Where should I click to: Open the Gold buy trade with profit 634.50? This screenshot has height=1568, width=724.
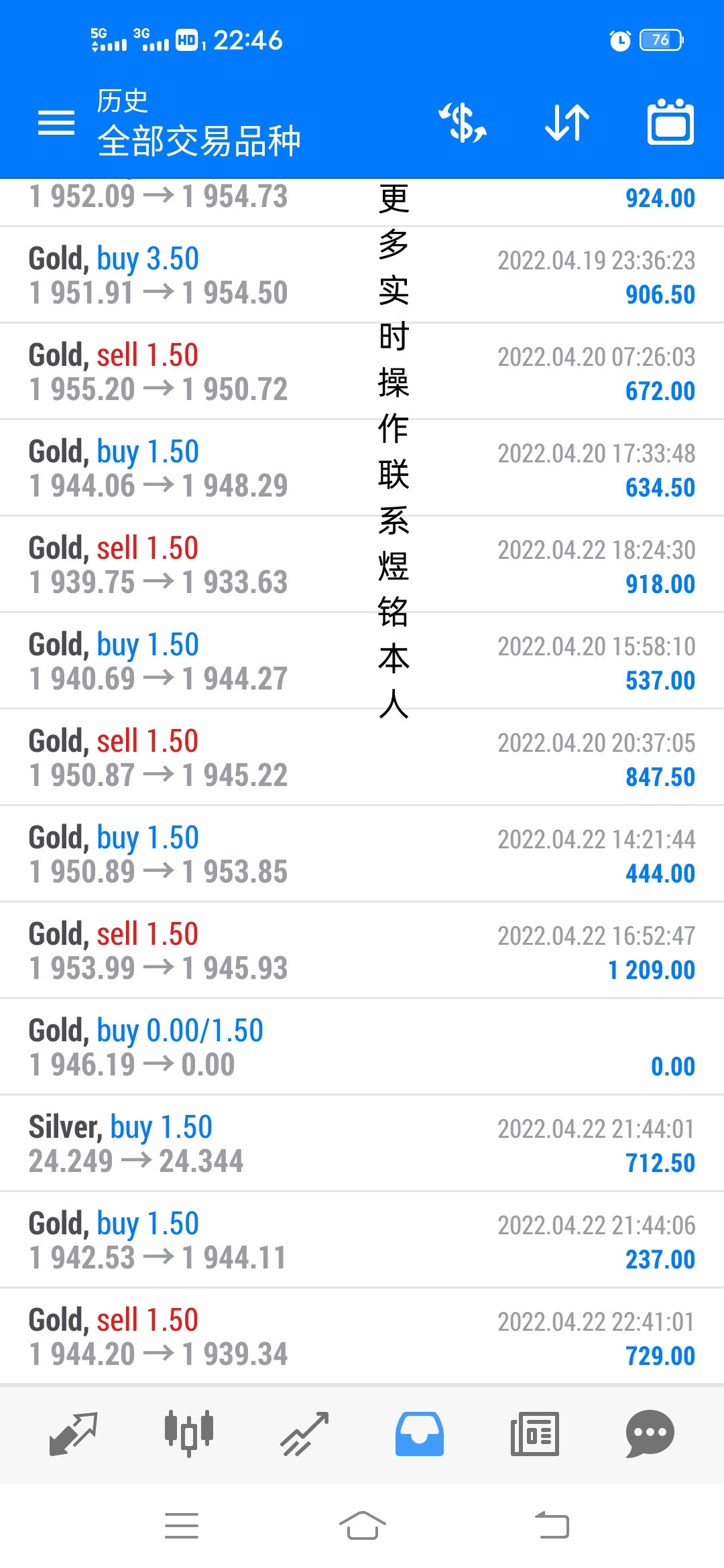[x=362, y=468]
